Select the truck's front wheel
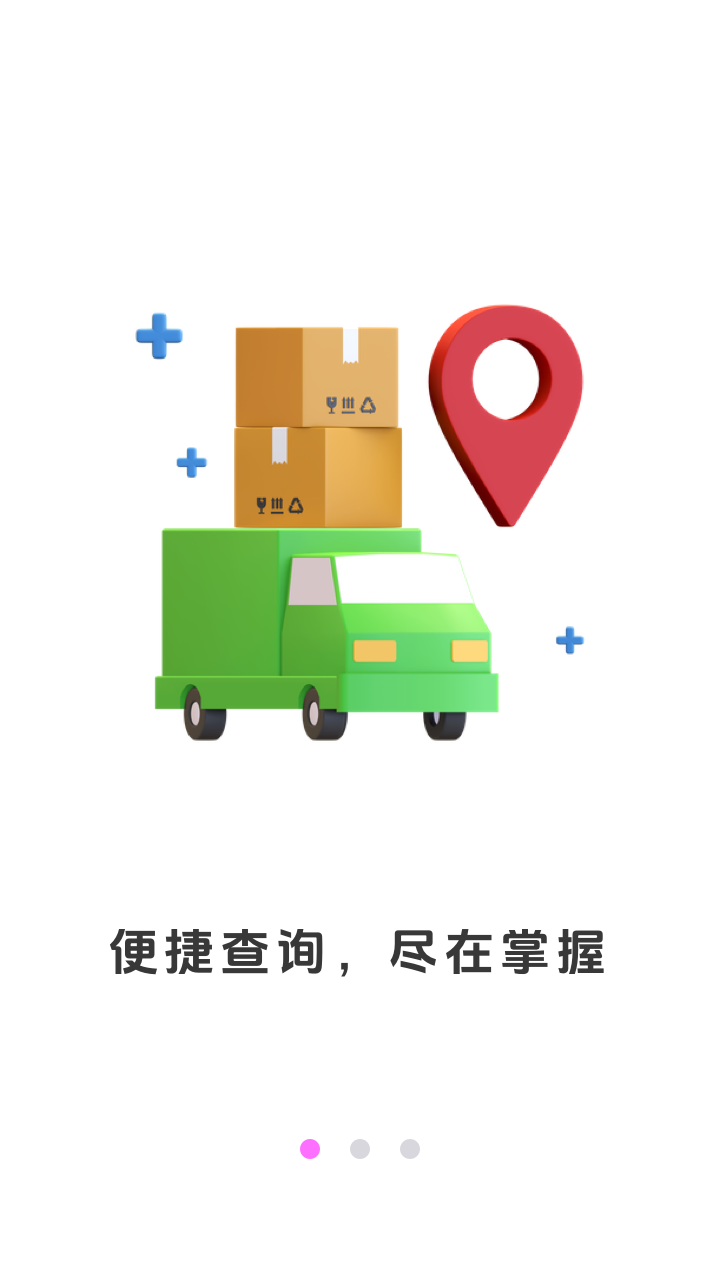 pyautogui.click(x=443, y=725)
